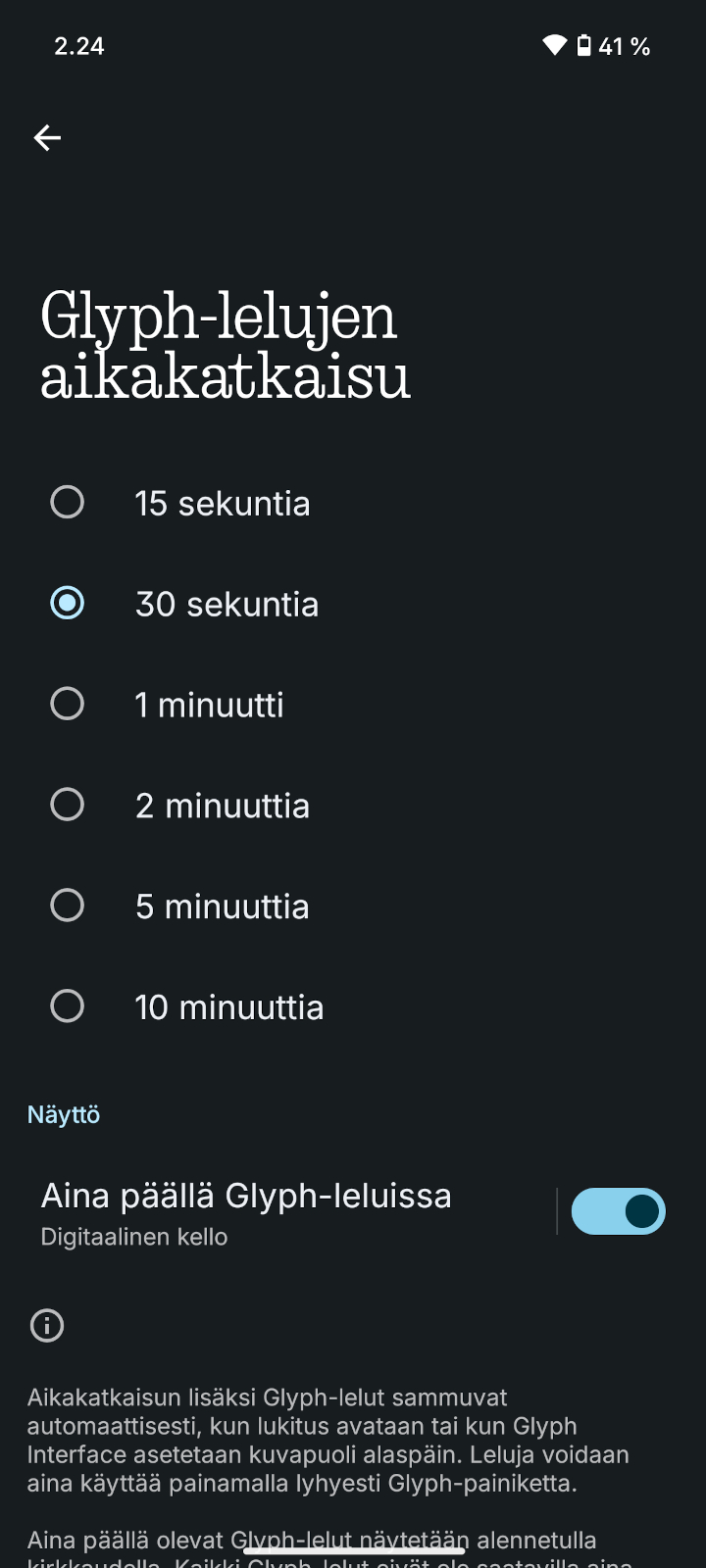The image size is (706, 1568).
Task: Toggle off the Aina päällä Glyph-leluissa switch
Action: pyautogui.click(x=618, y=1211)
